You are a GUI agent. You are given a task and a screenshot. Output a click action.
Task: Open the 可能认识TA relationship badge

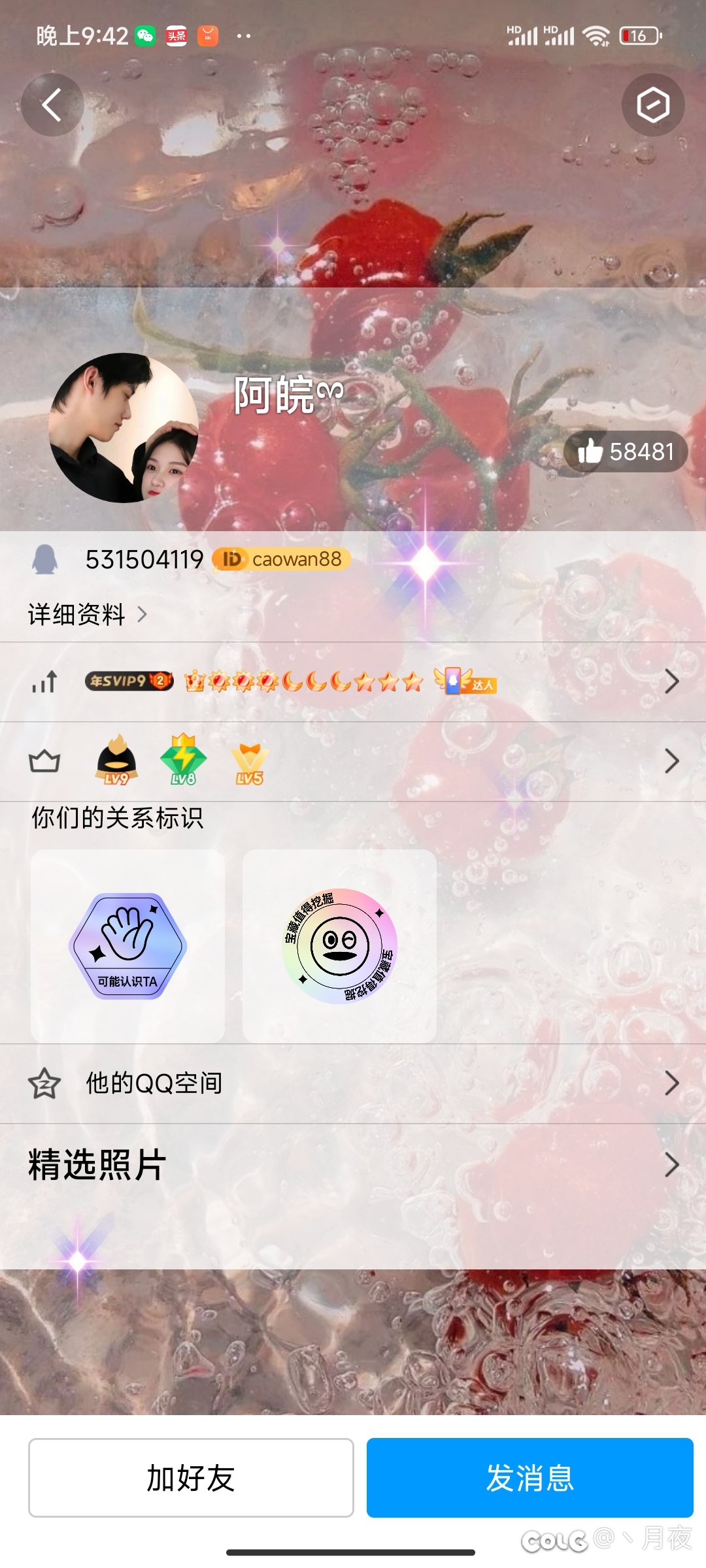(128, 945)
